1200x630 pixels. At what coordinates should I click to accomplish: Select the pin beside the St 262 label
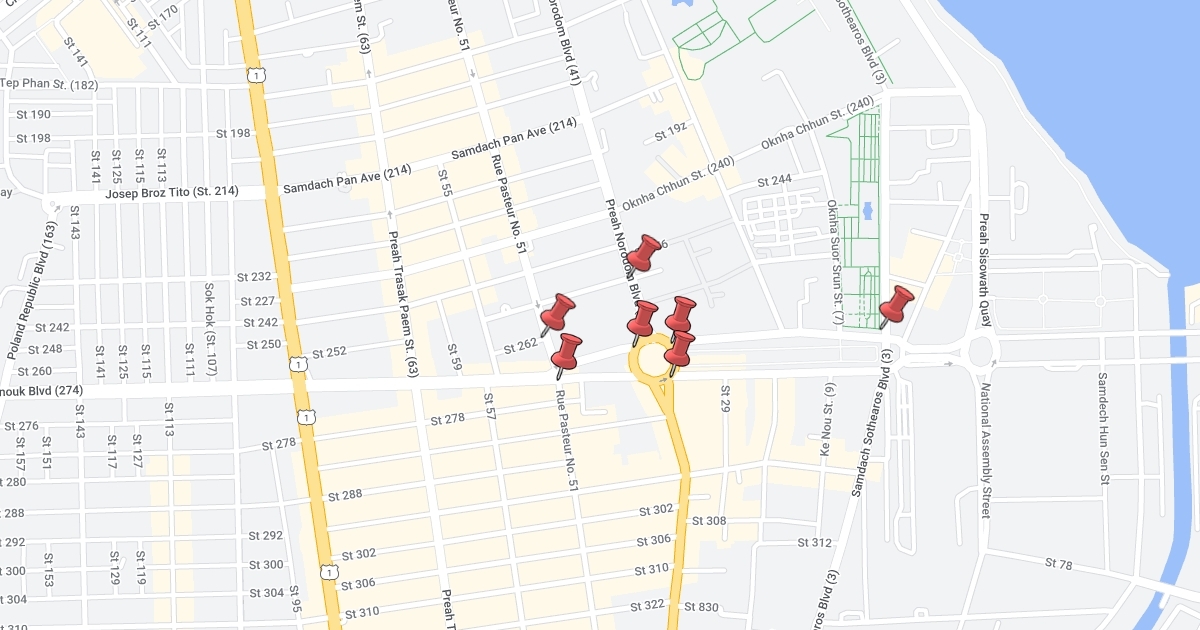point(556,314)
